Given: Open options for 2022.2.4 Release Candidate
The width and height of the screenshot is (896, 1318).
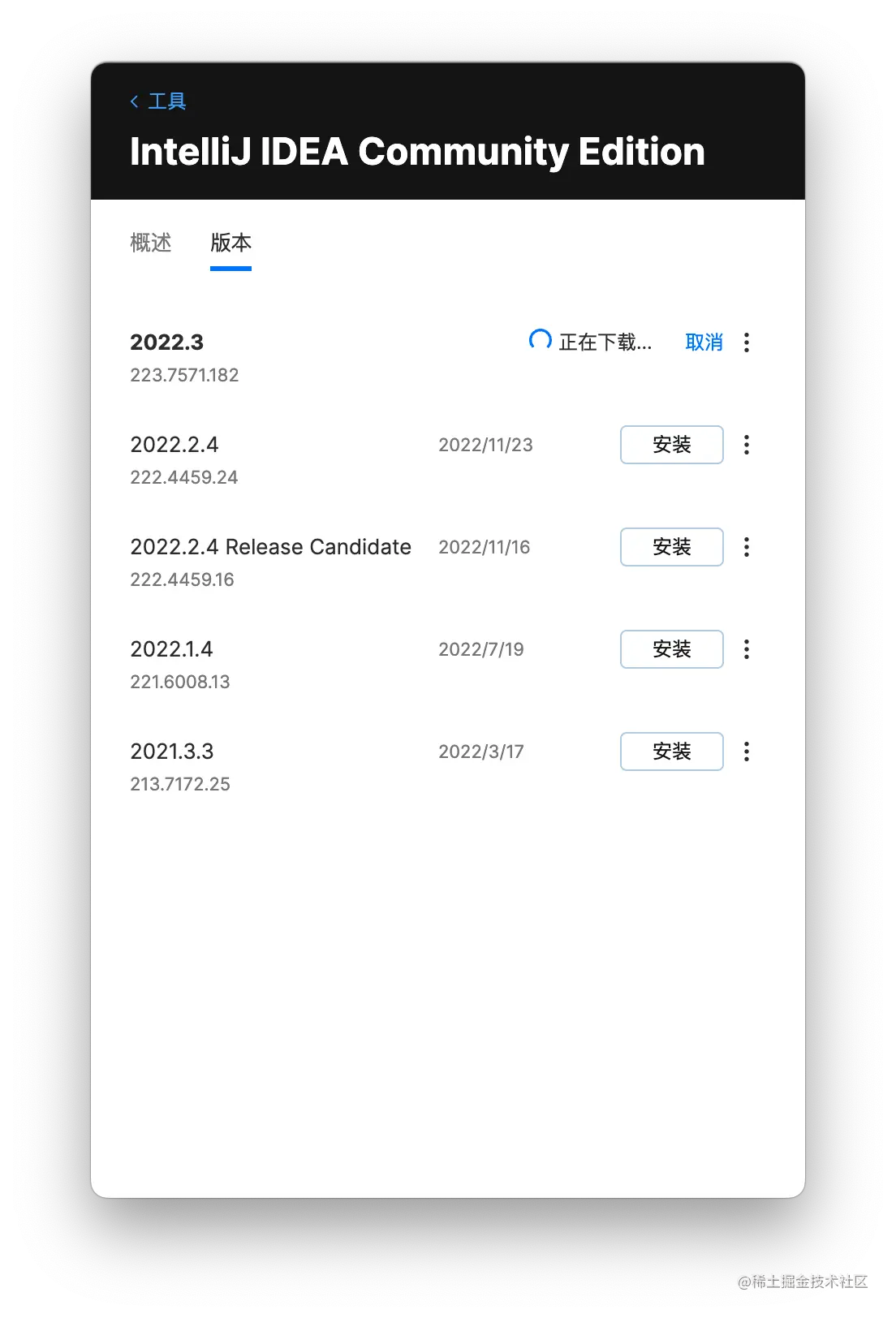Looking at the screenshot, I should pos(747,547).
